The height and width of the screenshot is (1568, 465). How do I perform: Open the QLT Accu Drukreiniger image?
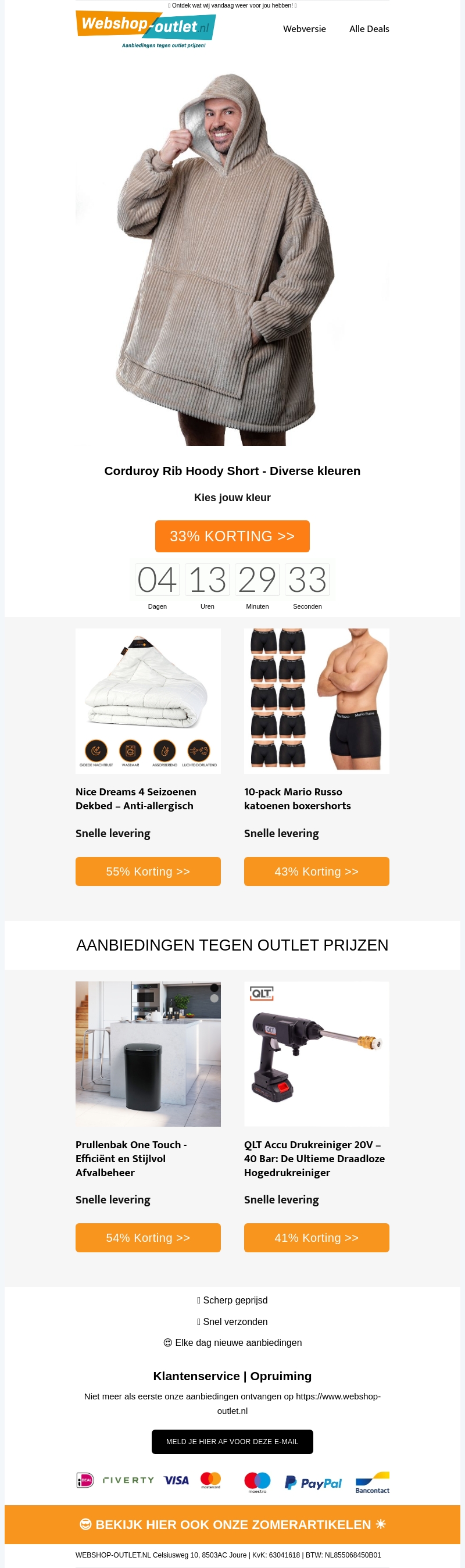[317, 1053]
